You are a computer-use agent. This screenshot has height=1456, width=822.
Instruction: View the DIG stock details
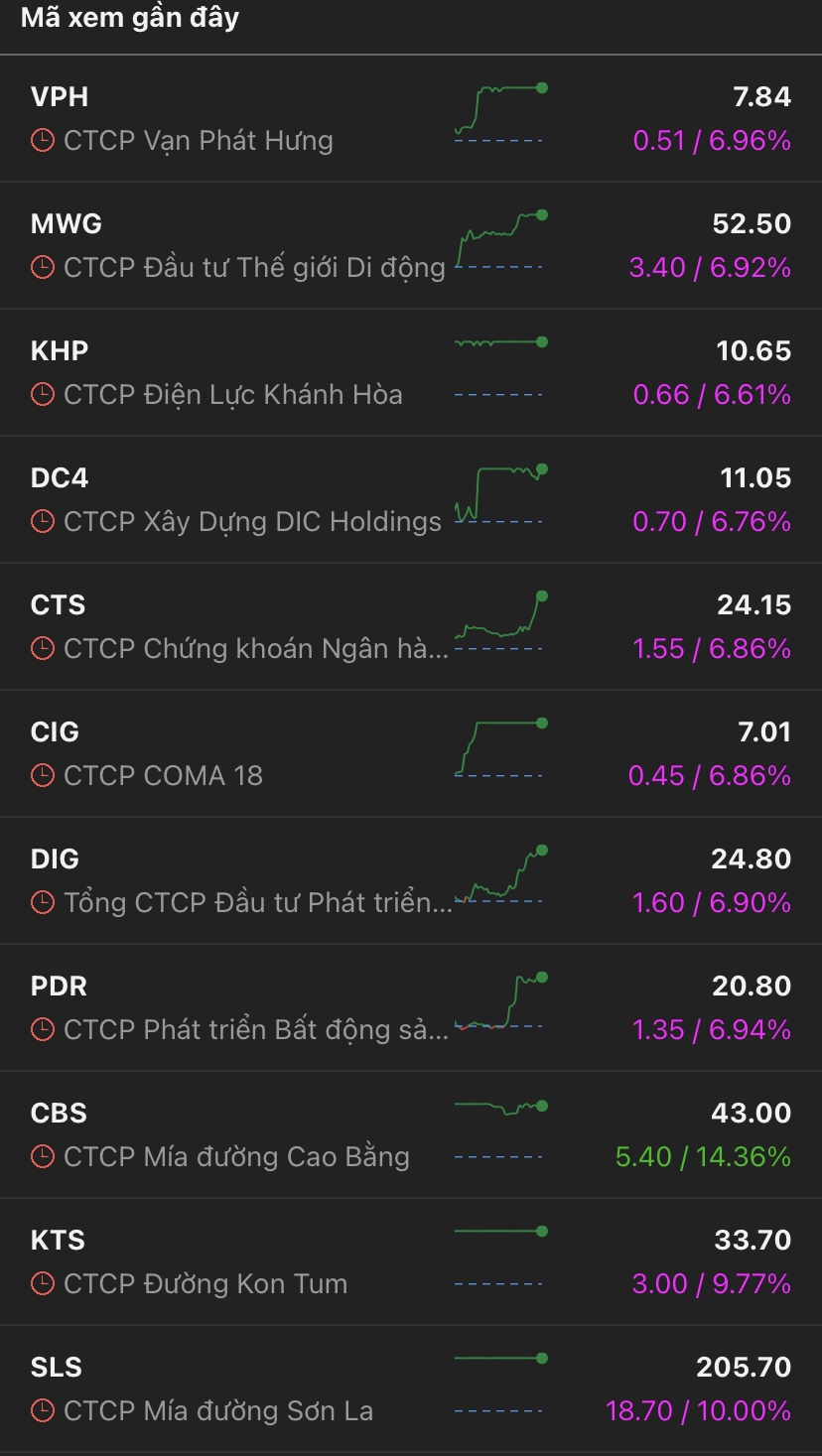[x=411, y=880]
